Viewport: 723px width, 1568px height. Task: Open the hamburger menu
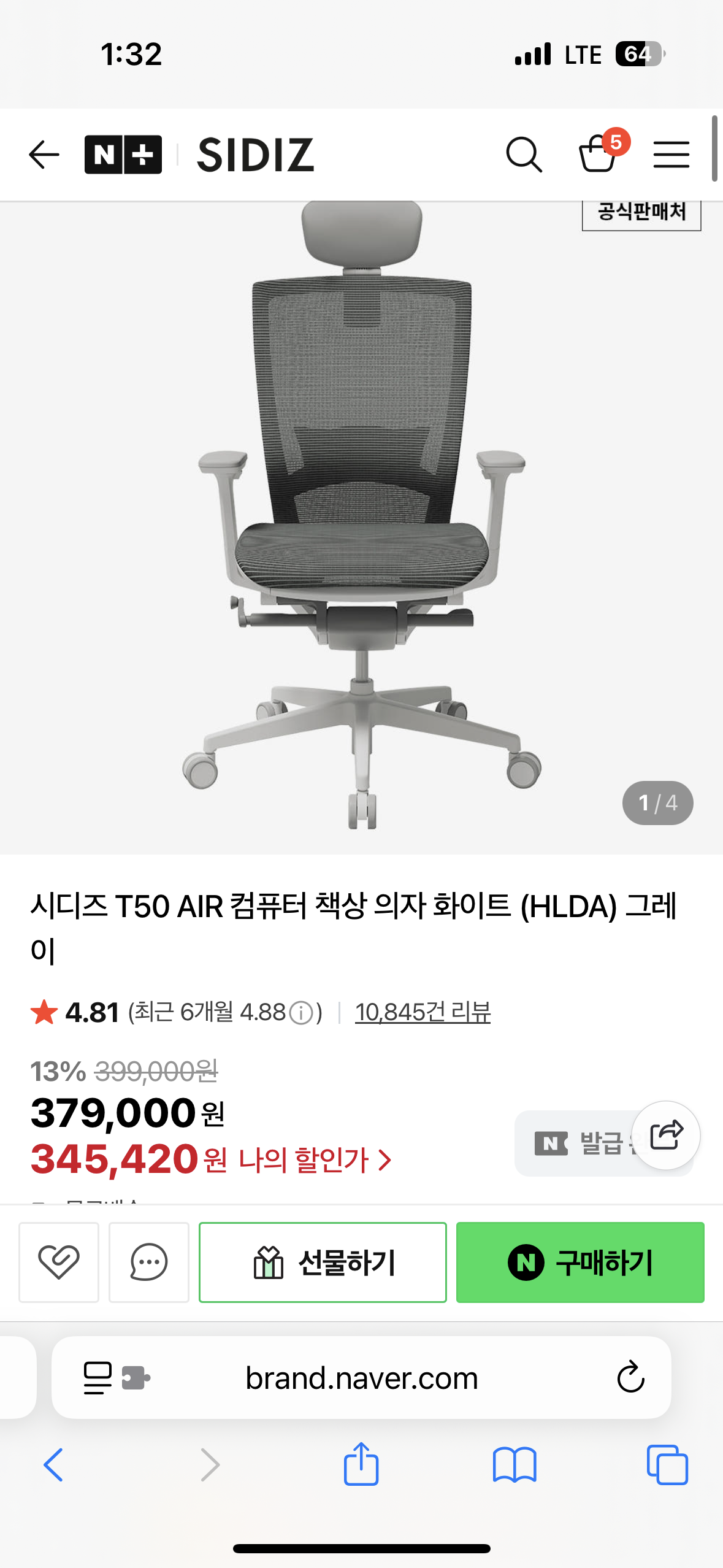(x=671, y=155)
